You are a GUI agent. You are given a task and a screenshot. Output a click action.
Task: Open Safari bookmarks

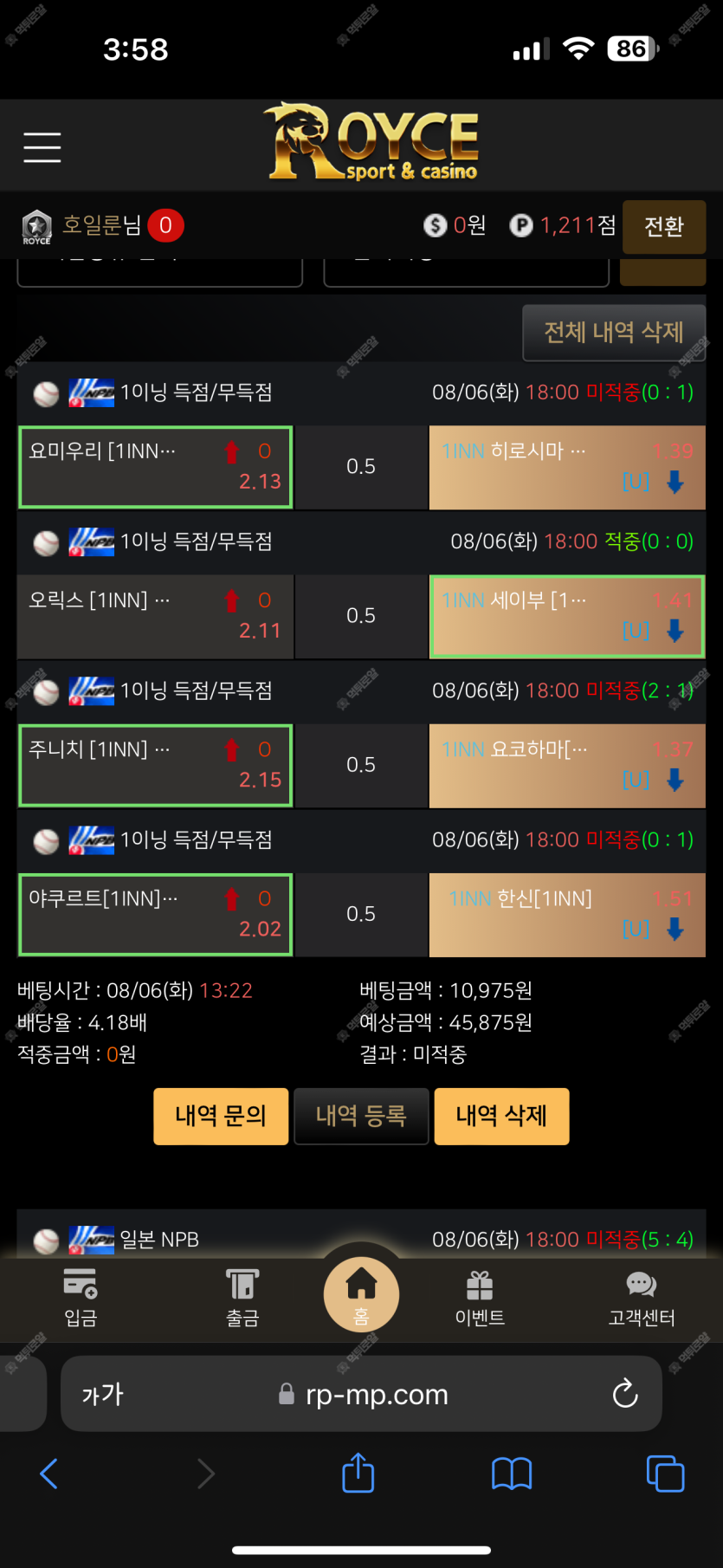[x=512, y=1473]
